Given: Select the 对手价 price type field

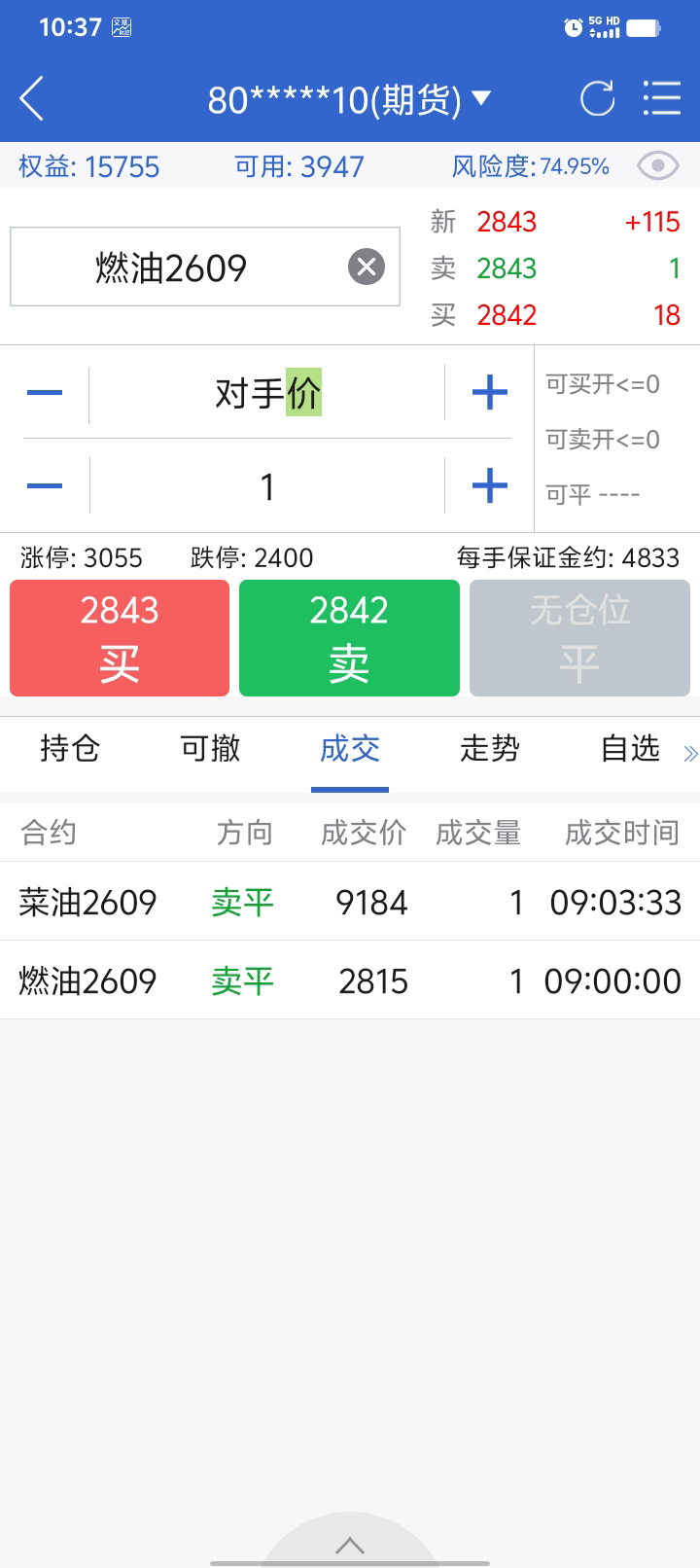Looking at the screenshot, I should point(267,393).
